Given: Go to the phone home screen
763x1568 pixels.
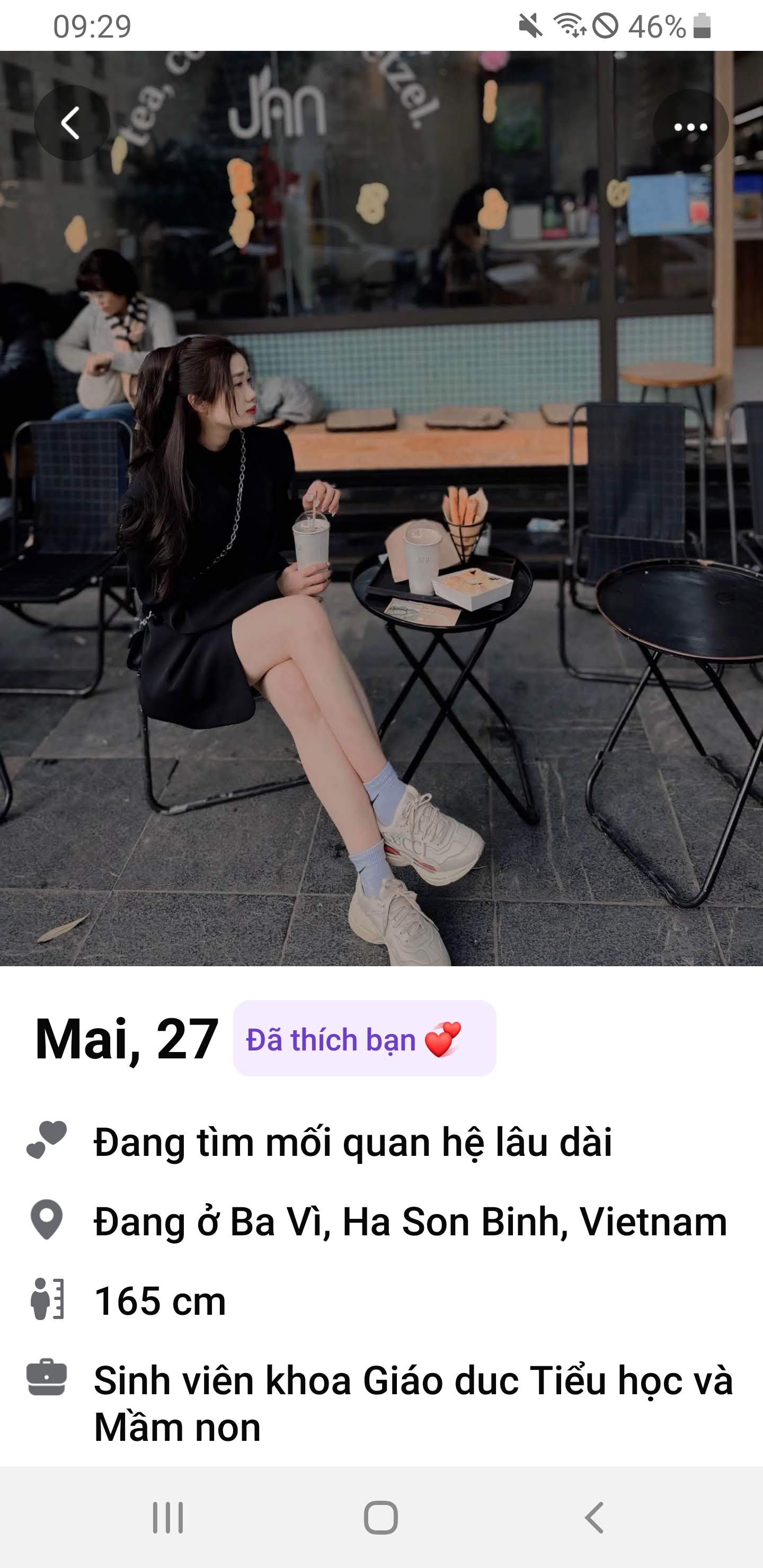Looking at the screenshot, I should tap(381, 1518).
